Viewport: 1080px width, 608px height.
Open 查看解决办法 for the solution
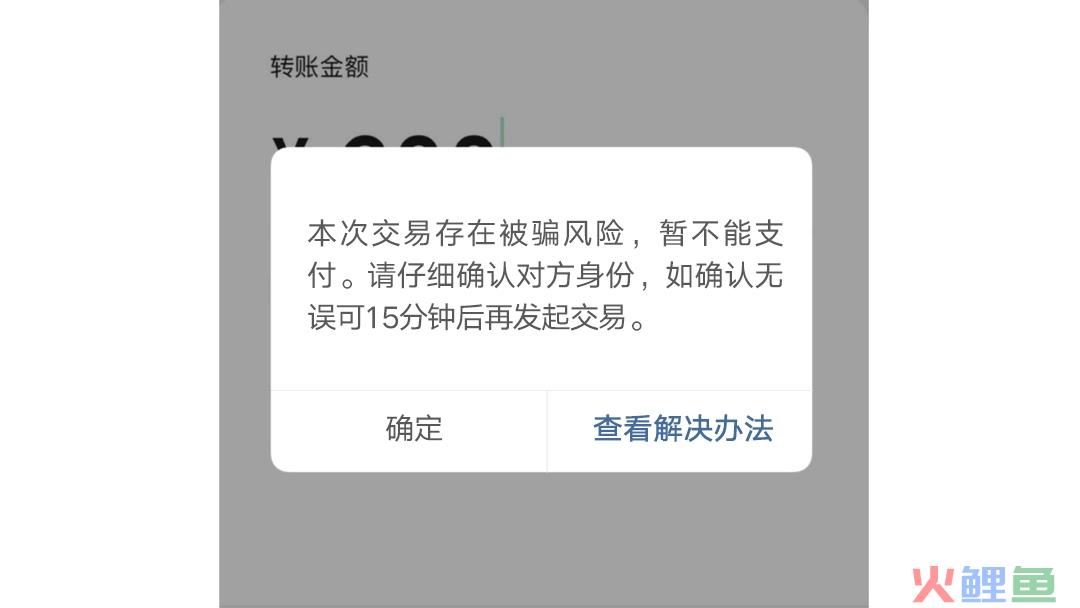click(x=682, y=429)
